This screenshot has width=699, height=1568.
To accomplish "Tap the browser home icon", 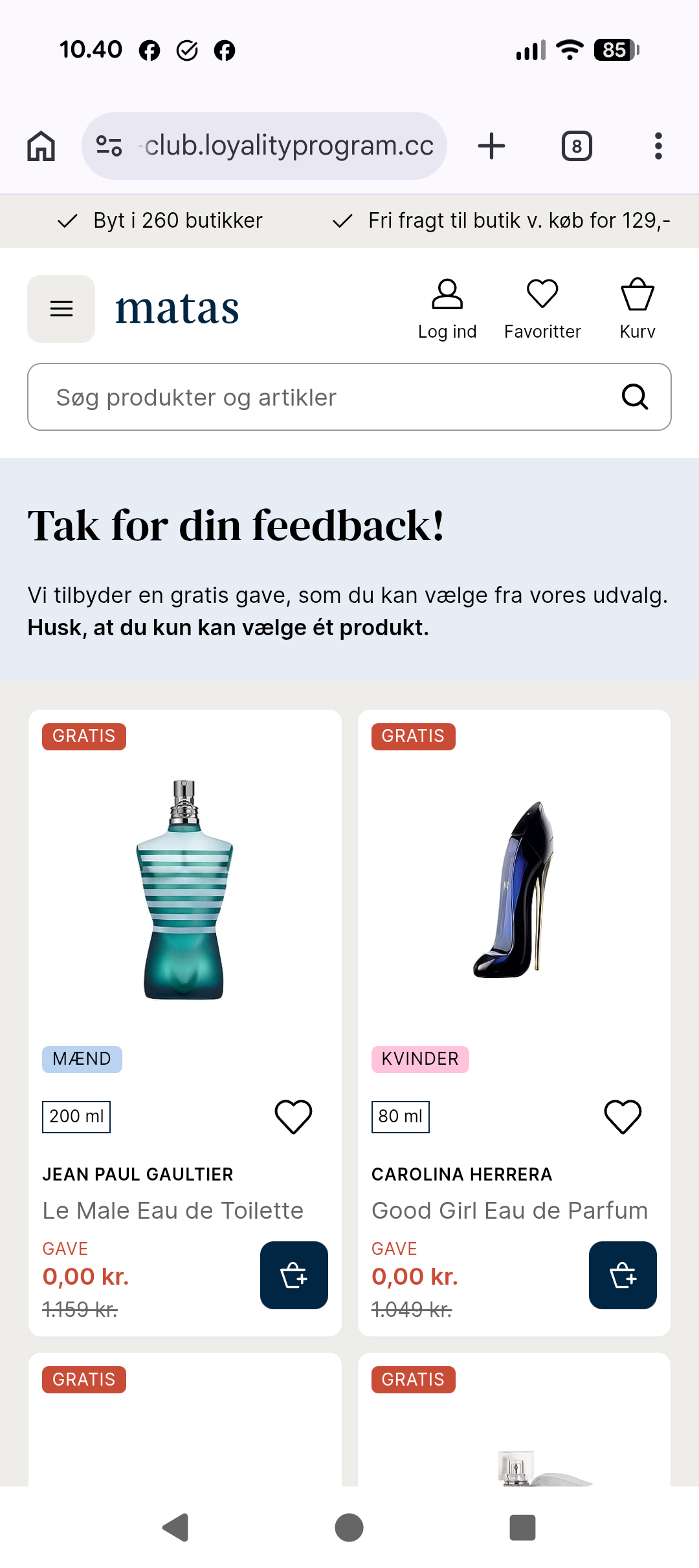I will point(41,145).
